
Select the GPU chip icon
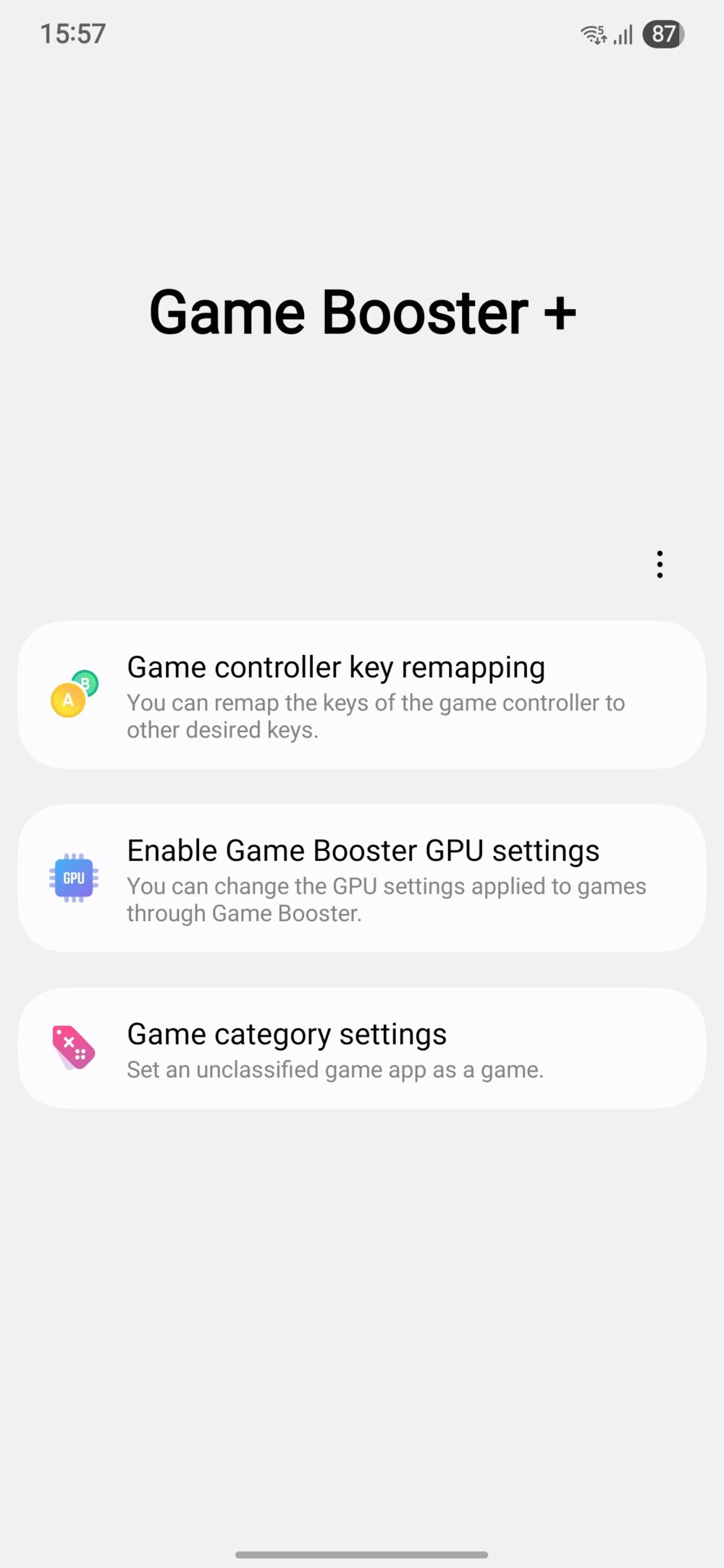[72, 878]
